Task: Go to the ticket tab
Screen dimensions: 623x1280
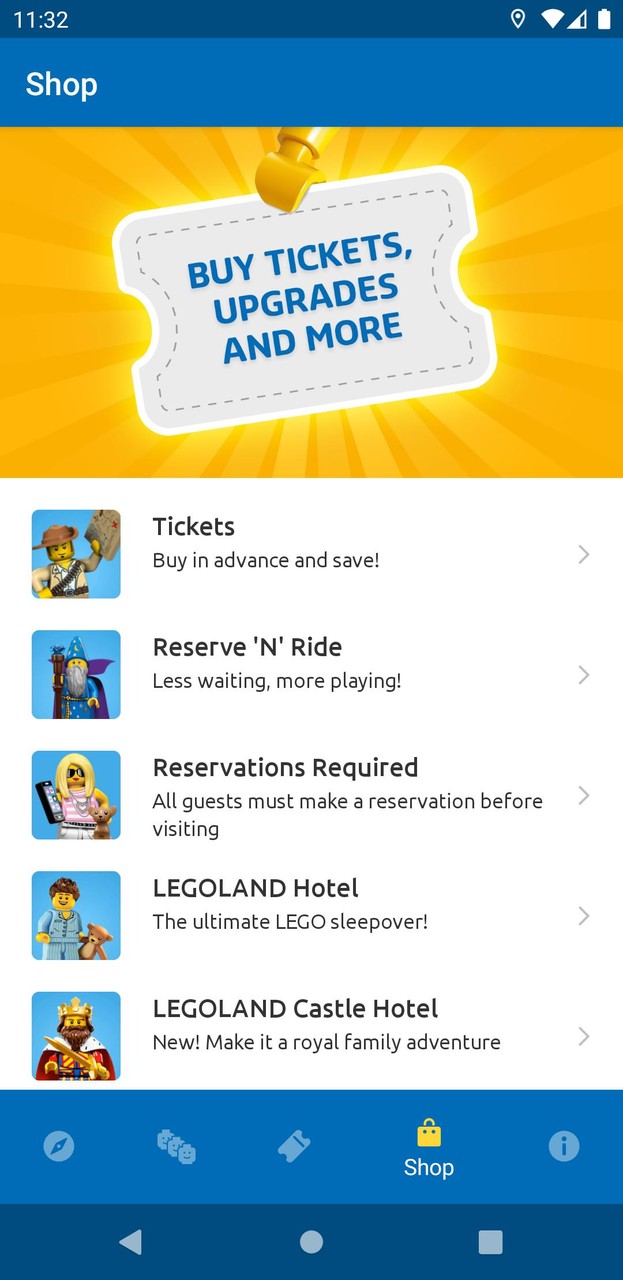Action: point(293,1146)
